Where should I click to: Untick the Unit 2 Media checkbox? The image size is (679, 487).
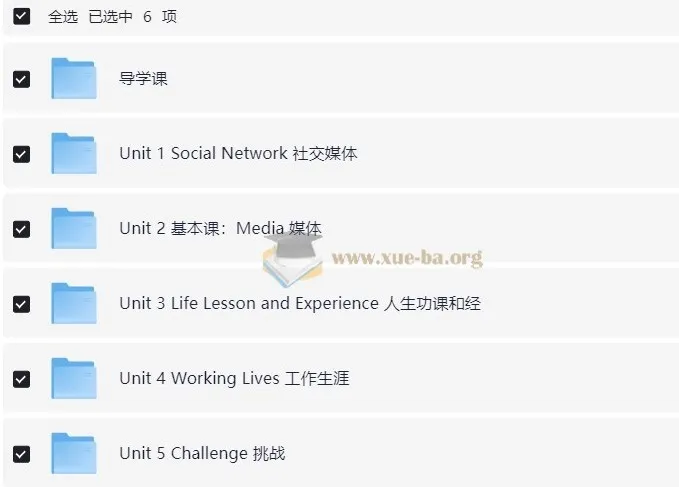coord(21,229)
